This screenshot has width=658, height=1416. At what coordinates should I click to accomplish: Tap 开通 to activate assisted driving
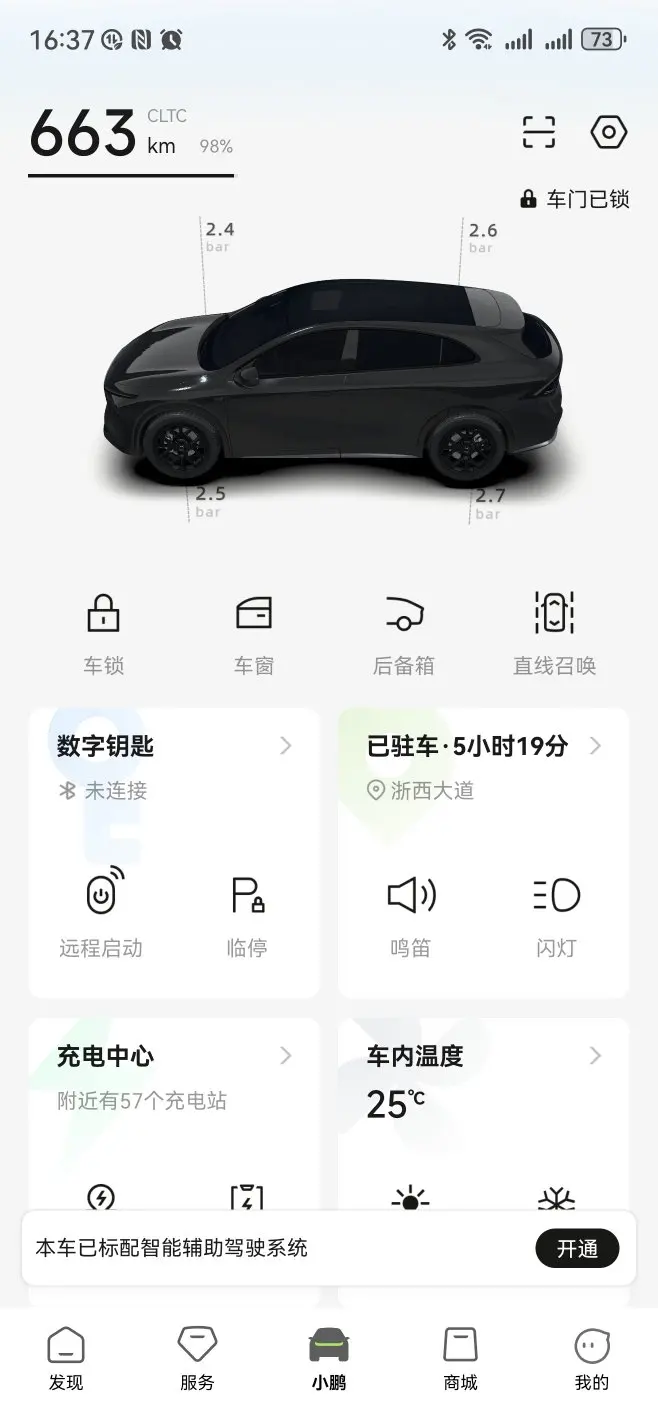point(578,1248)
